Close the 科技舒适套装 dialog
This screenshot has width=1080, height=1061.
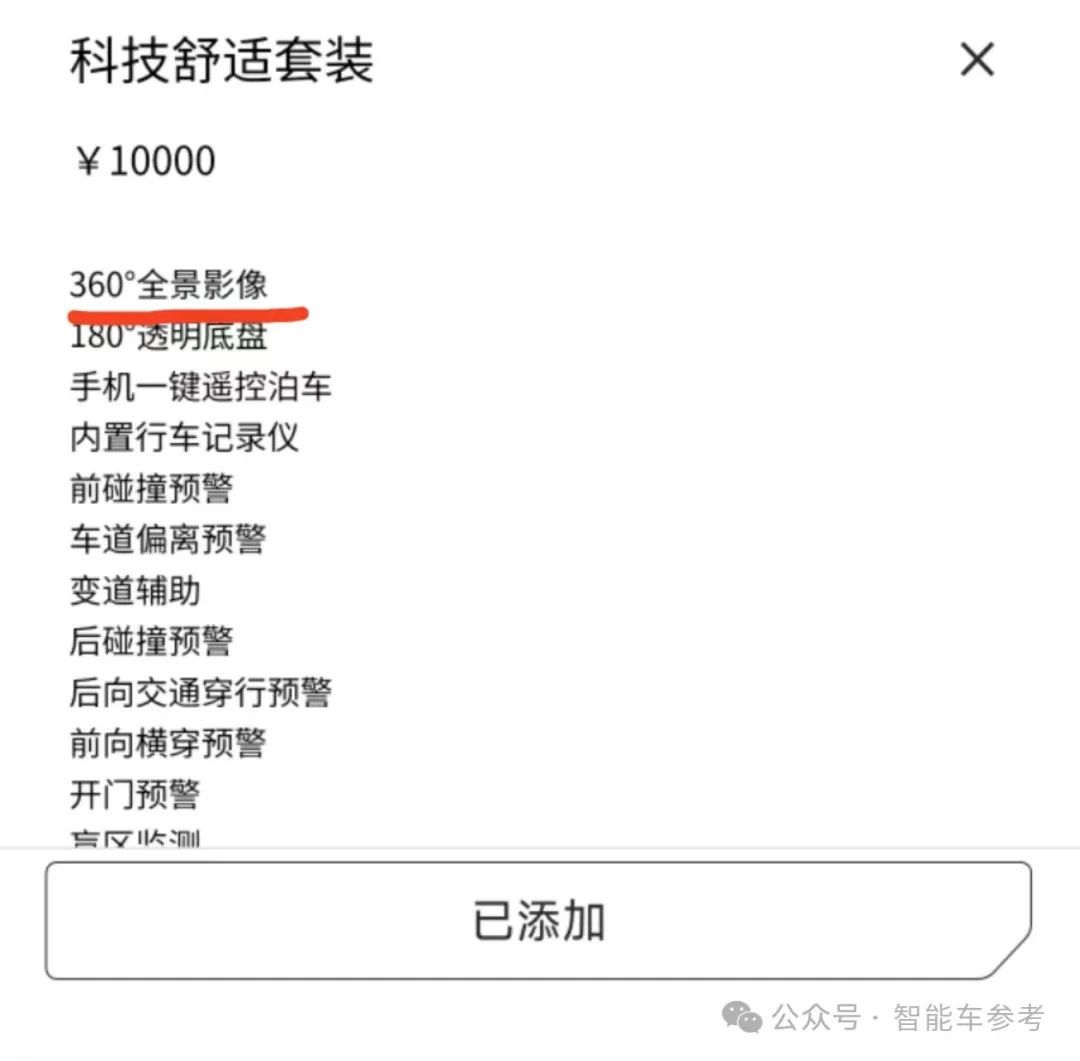(x=977, y=60)
